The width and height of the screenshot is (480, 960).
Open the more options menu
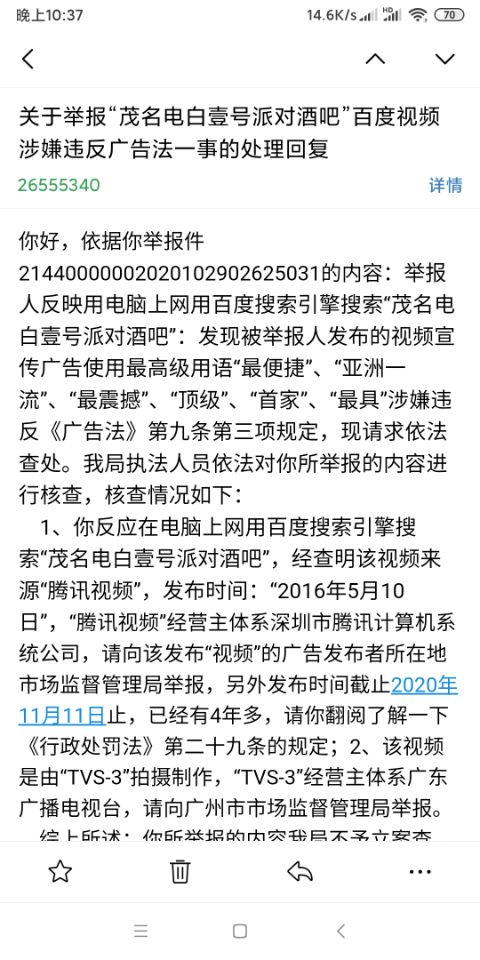point(420,871)
